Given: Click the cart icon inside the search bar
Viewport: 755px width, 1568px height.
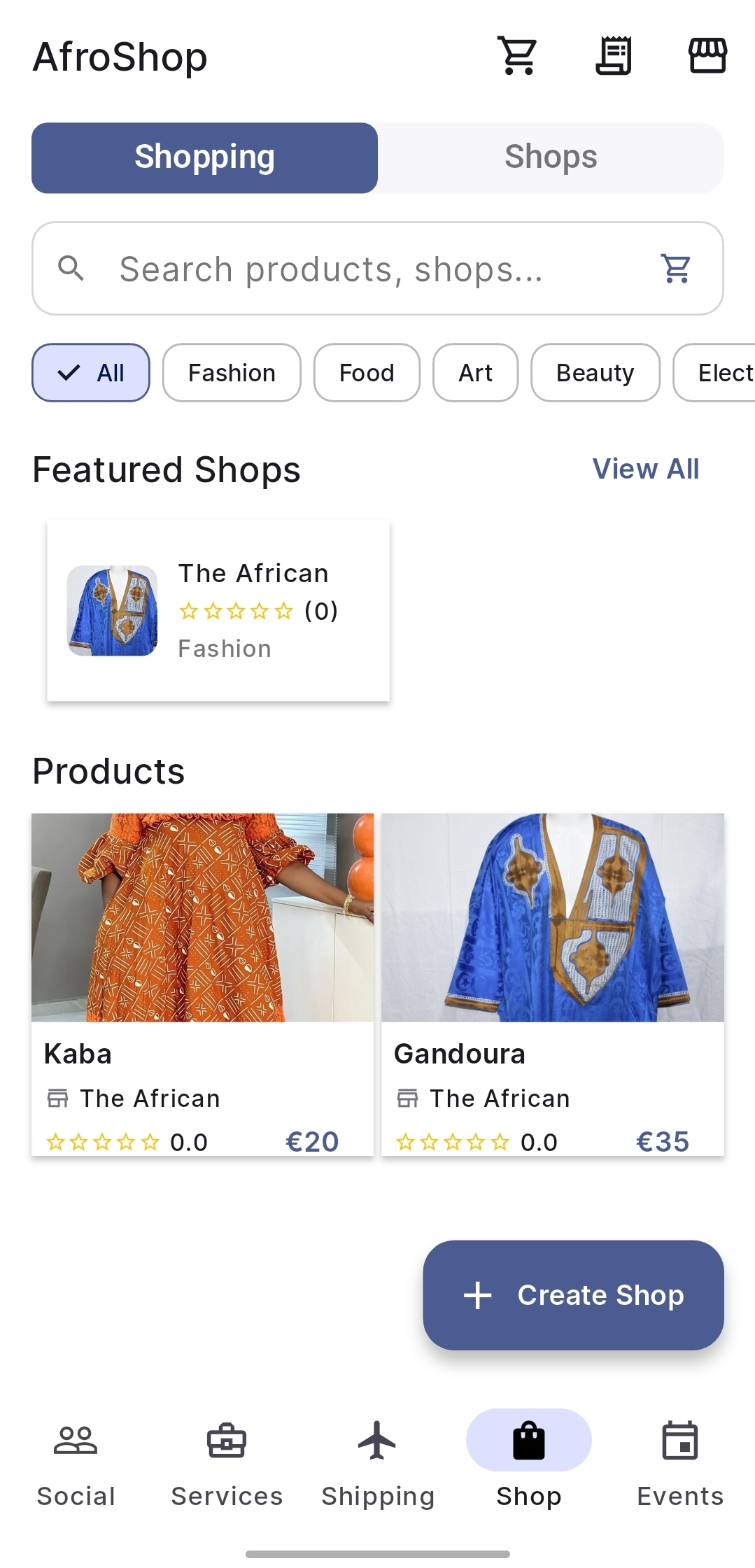Looking at the screenshot, I should click(676, 268).
